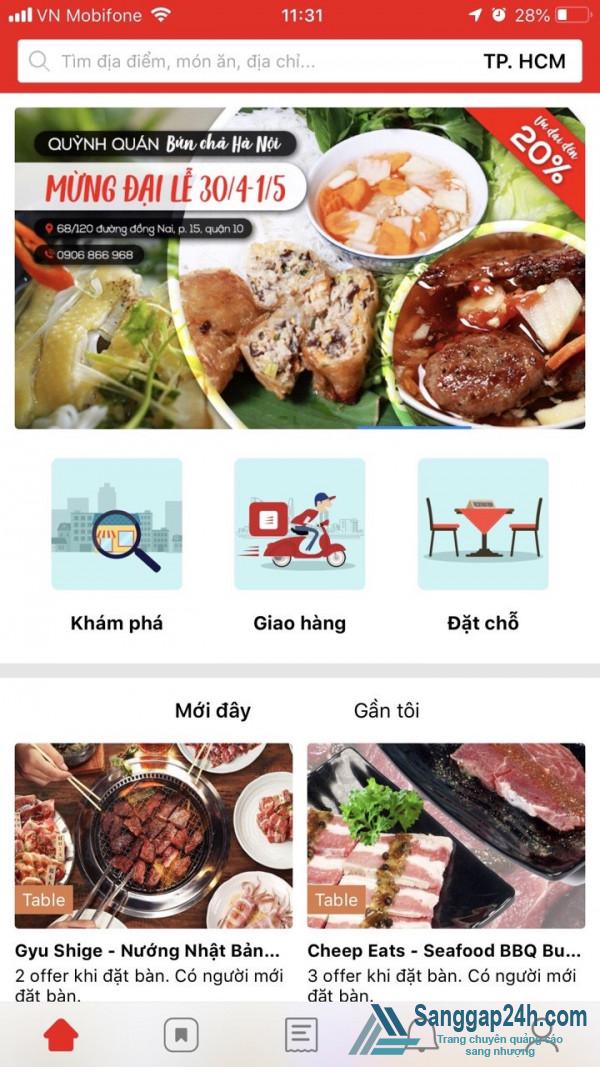Go to the home tab
Screen dimensions: 600x1067
pos(61,1034)
